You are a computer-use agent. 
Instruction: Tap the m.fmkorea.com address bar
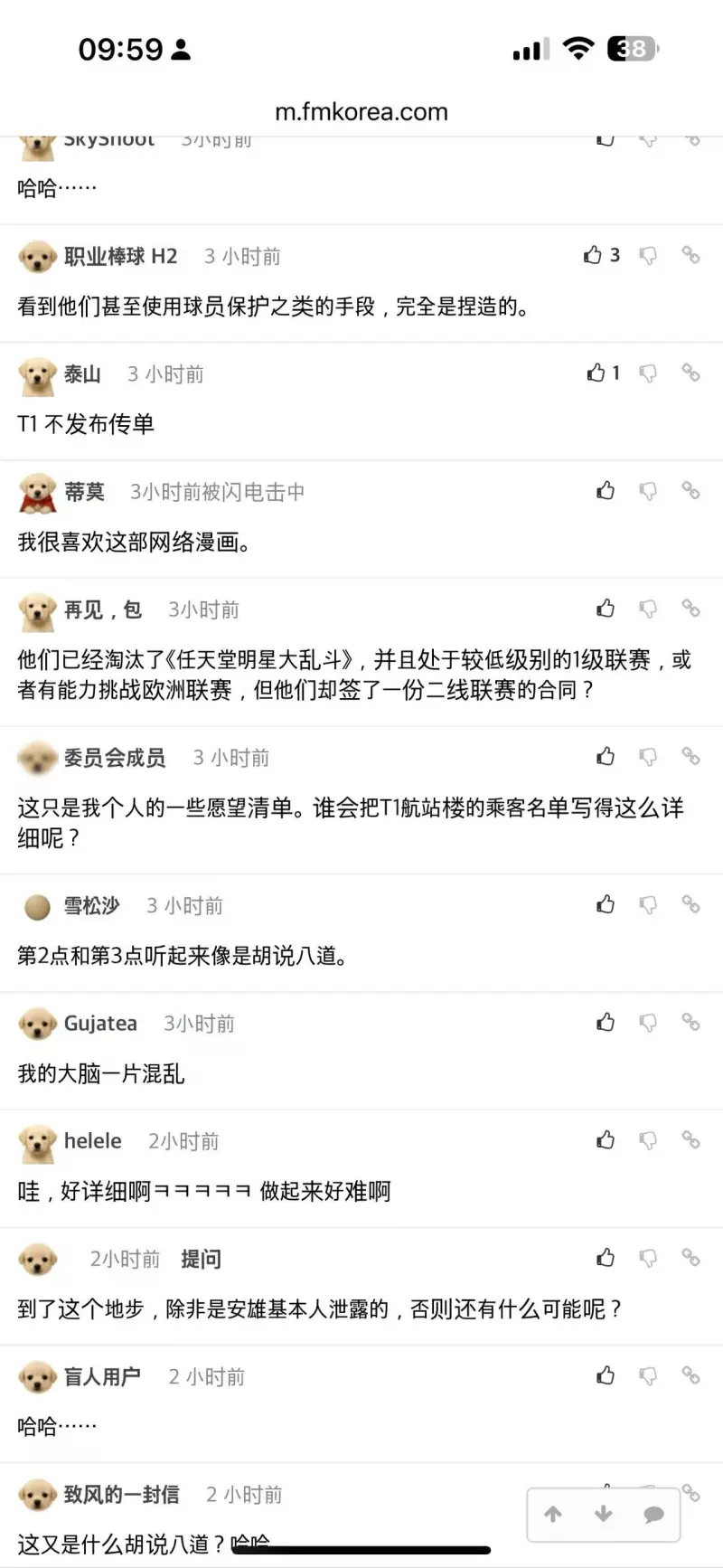361,112
